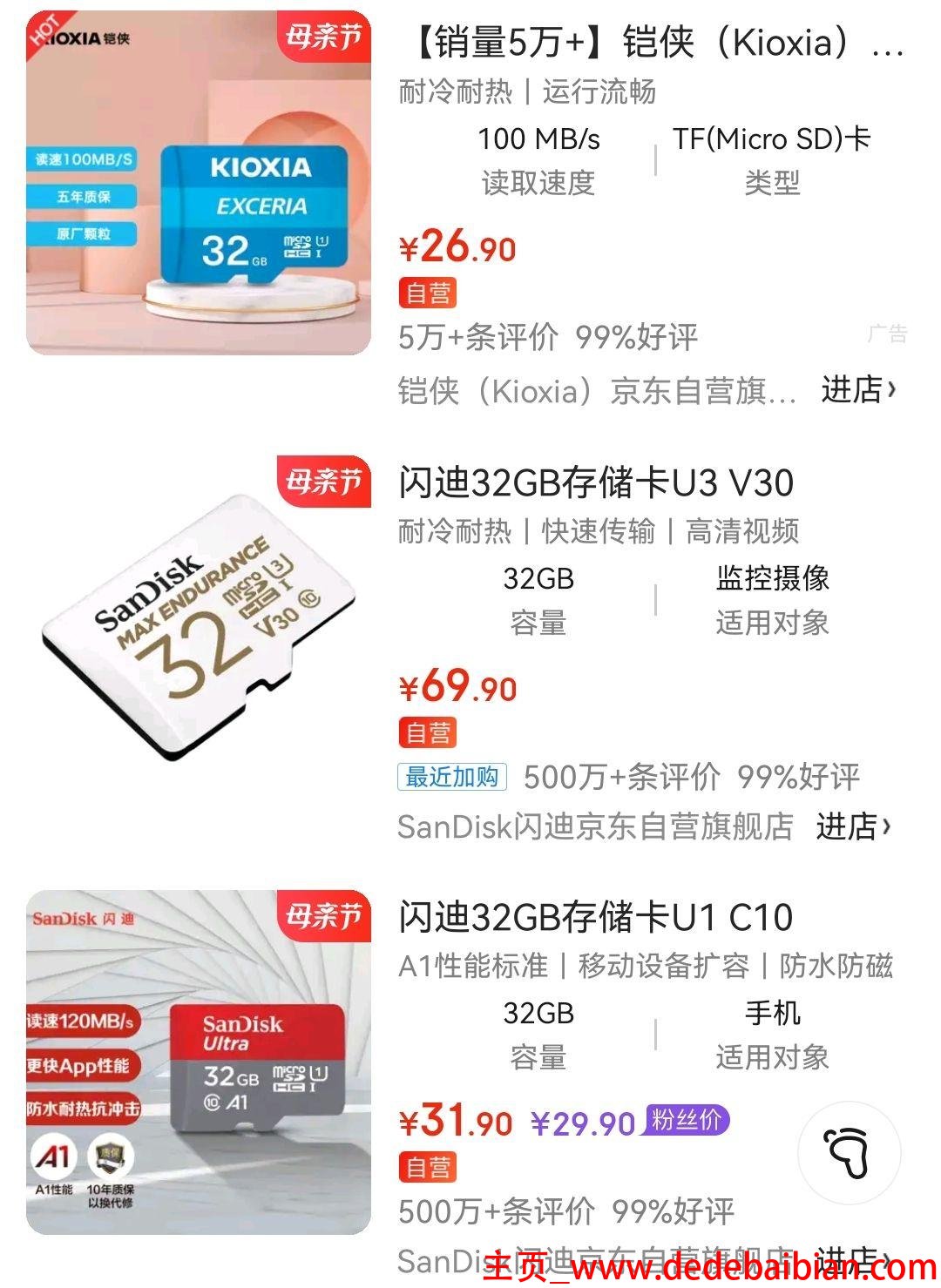Screen dimensions: 941x1288
Task: Open 闪迪32GB存储卡U1 C10 listing
Action: click(x=596, y=917)
